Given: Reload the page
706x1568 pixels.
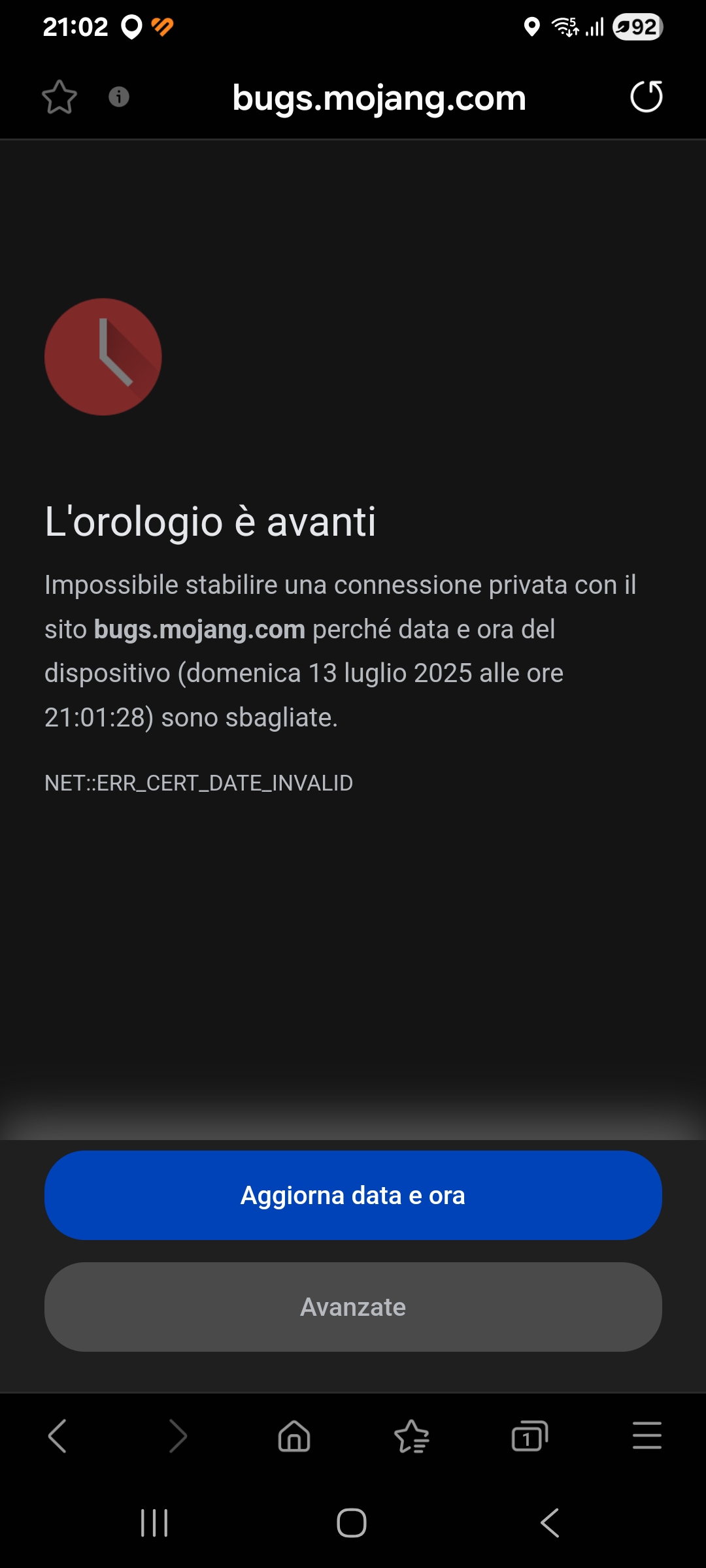Looking at the screenshot, I should [647, 97].
